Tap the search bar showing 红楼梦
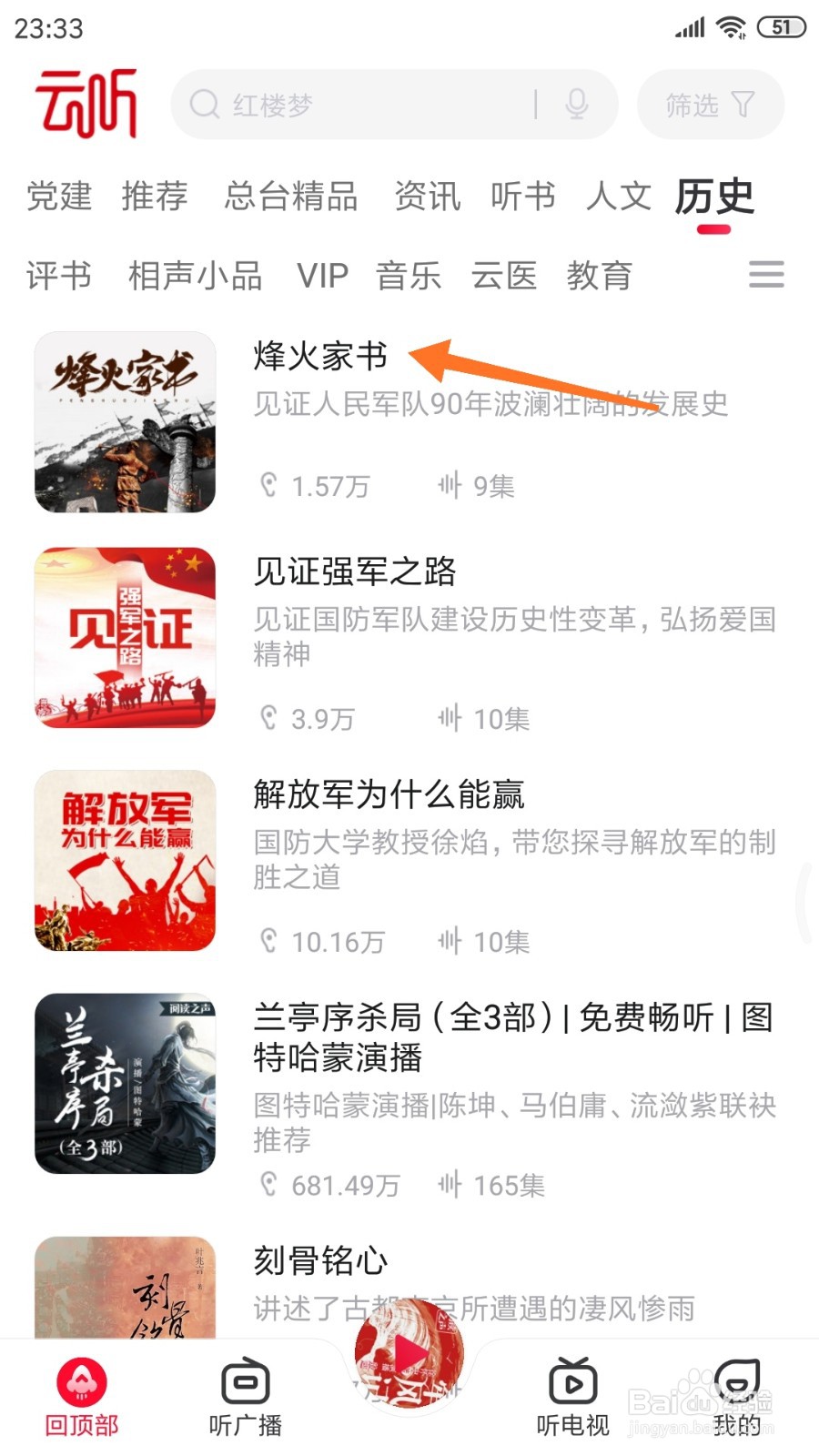Viewport: 819px width, 1456px height. click(x=364, y=104)
